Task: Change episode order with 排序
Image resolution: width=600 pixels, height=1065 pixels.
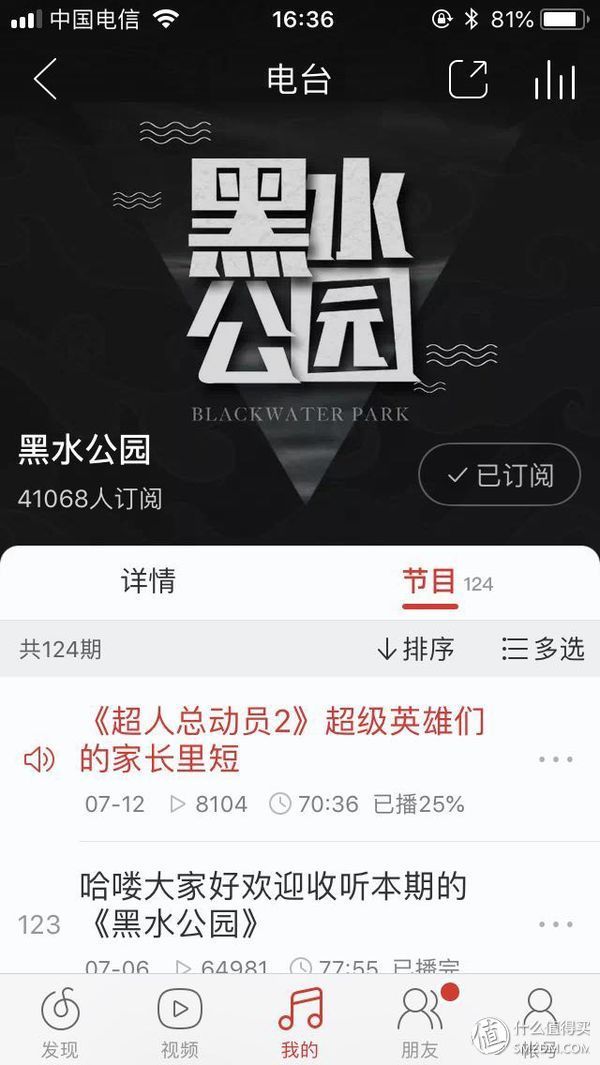Action: [x=415, y=649]
